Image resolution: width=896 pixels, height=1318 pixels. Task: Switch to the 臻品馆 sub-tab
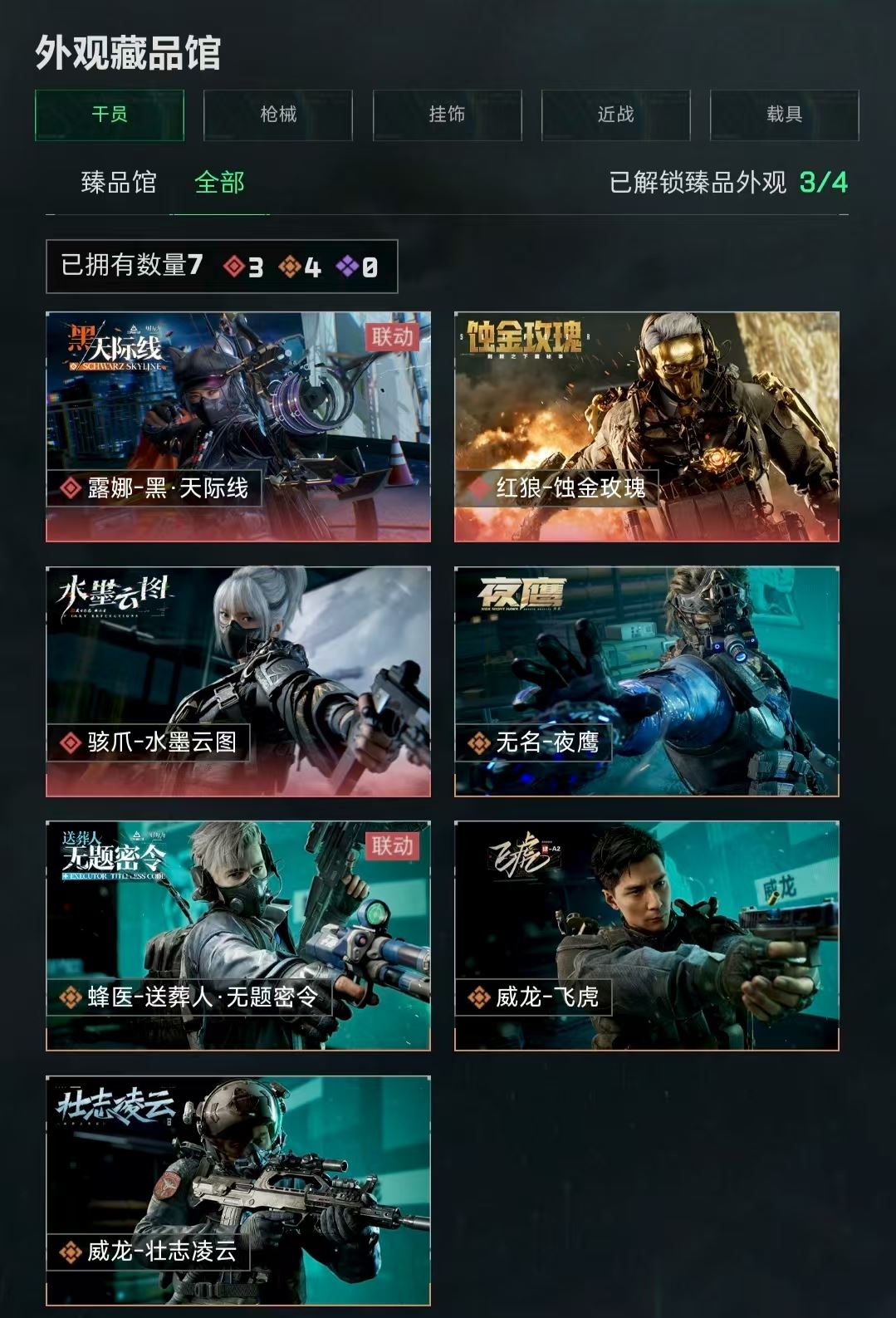119,183
